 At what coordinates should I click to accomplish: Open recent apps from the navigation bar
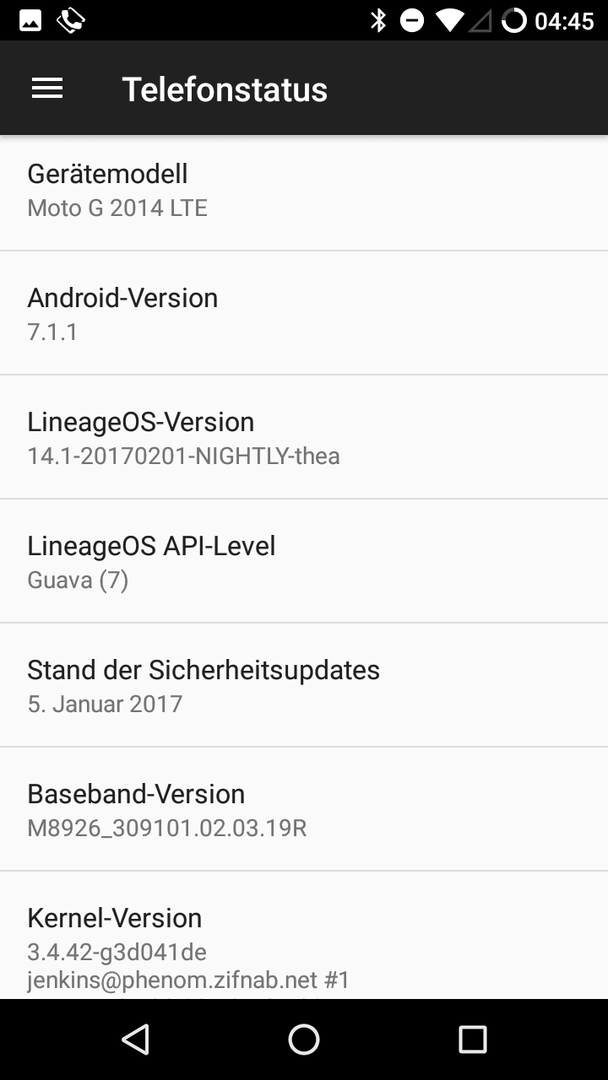(x=472, y=1039)
